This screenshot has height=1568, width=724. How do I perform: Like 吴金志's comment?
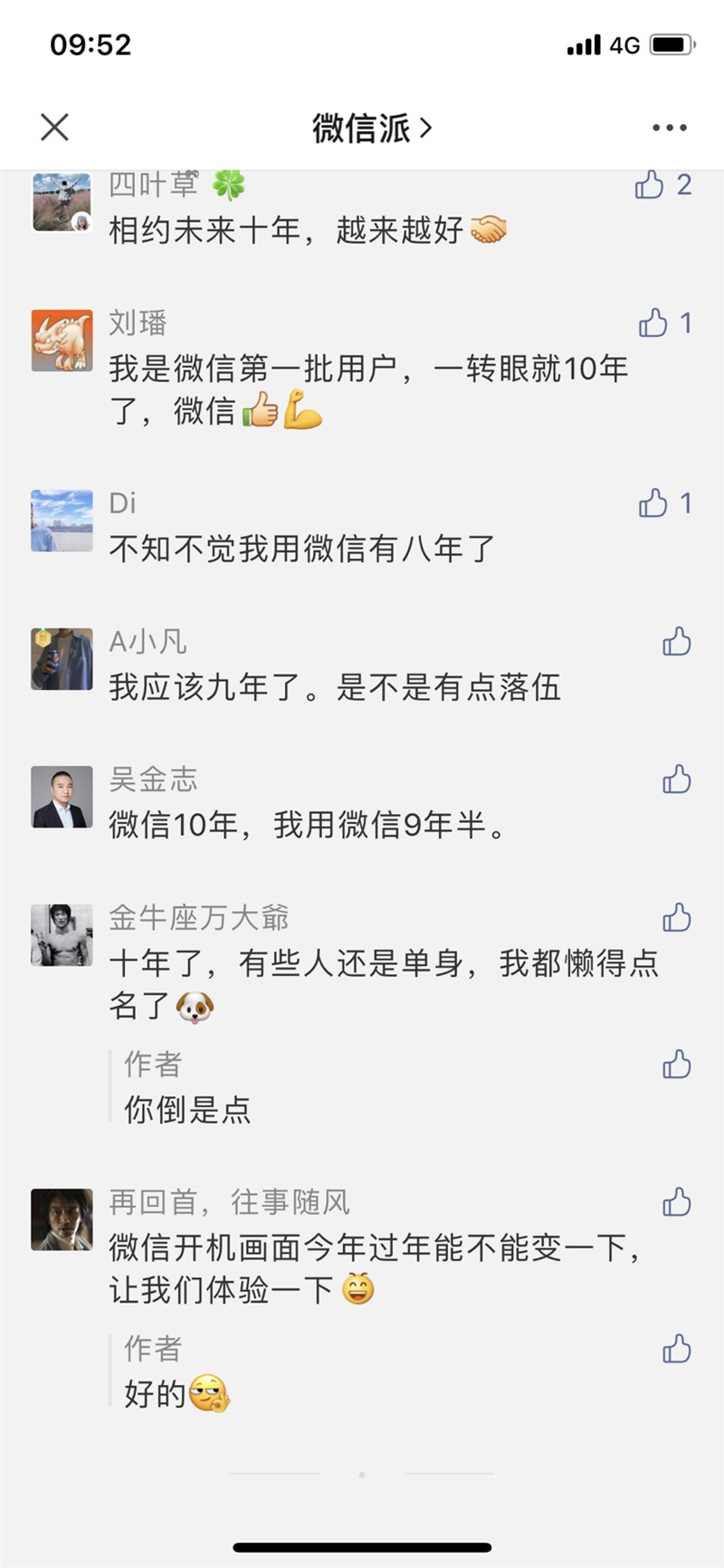[x=676, y=779]
